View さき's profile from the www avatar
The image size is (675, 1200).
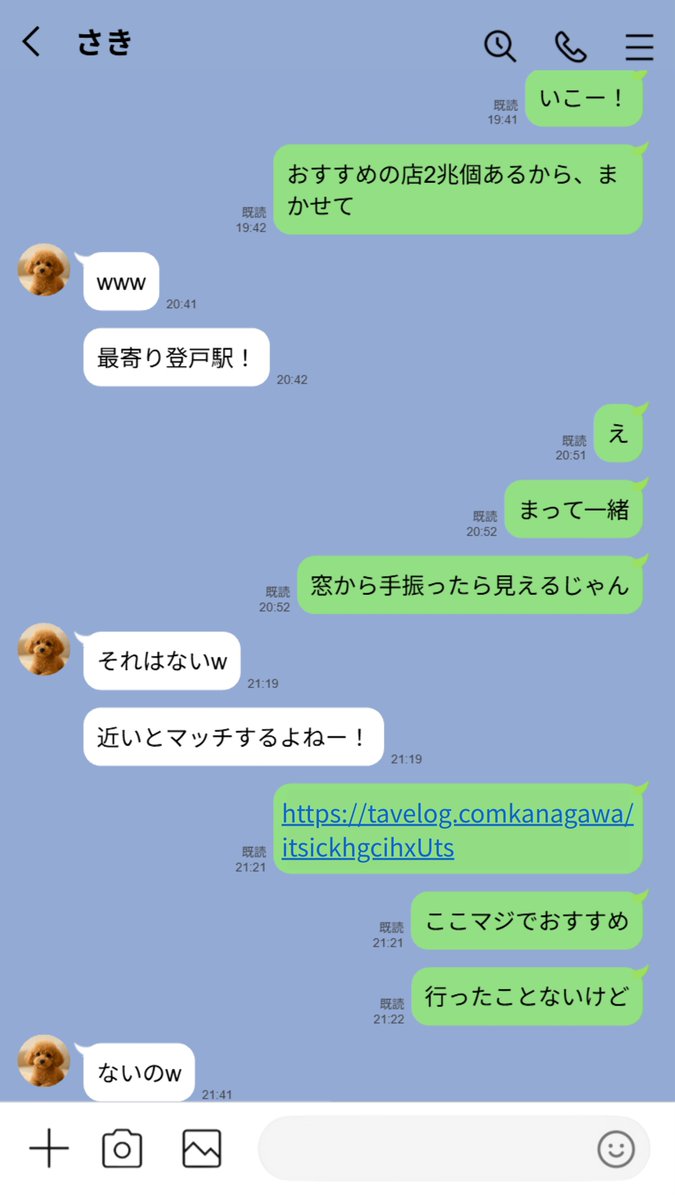[x=44, y=270]
